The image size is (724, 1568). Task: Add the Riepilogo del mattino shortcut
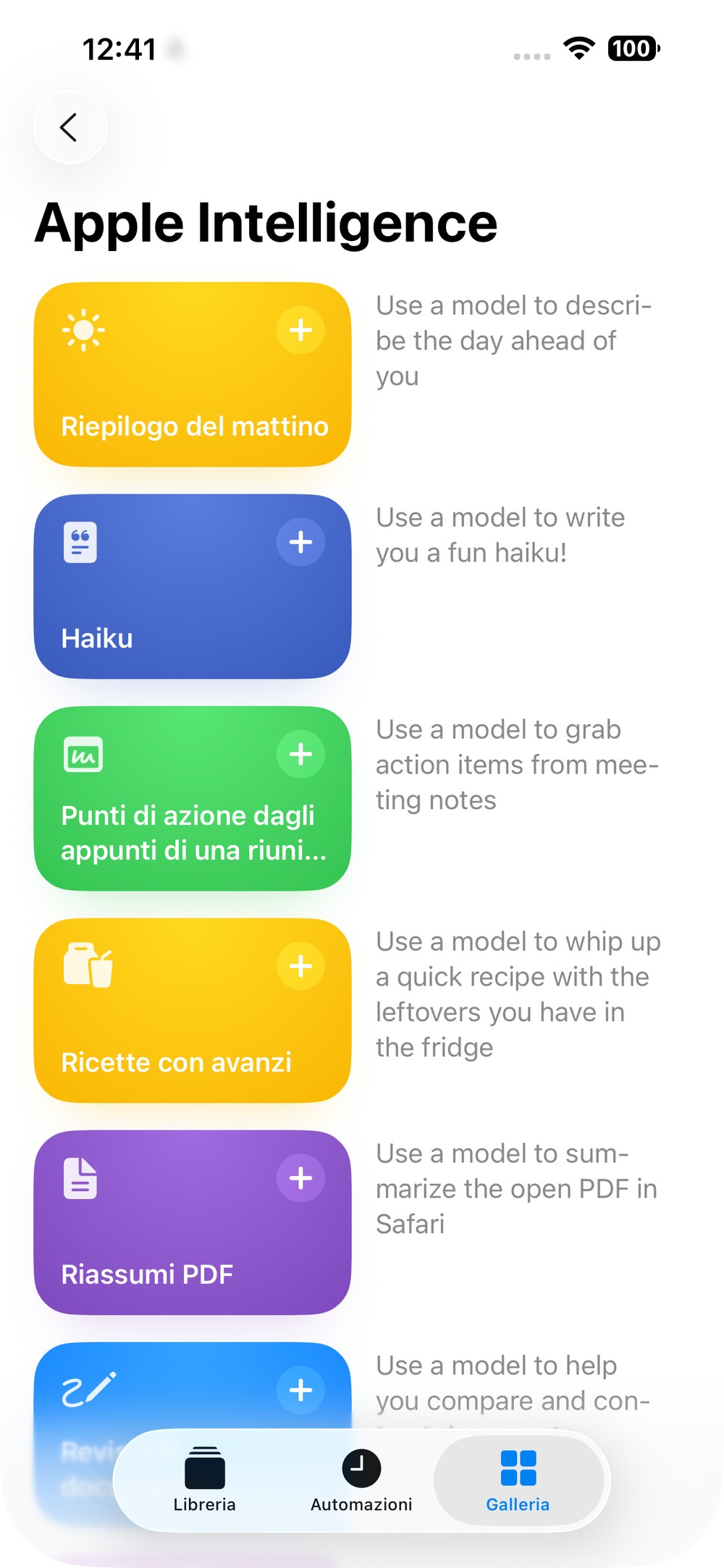(x=300, y=331)
